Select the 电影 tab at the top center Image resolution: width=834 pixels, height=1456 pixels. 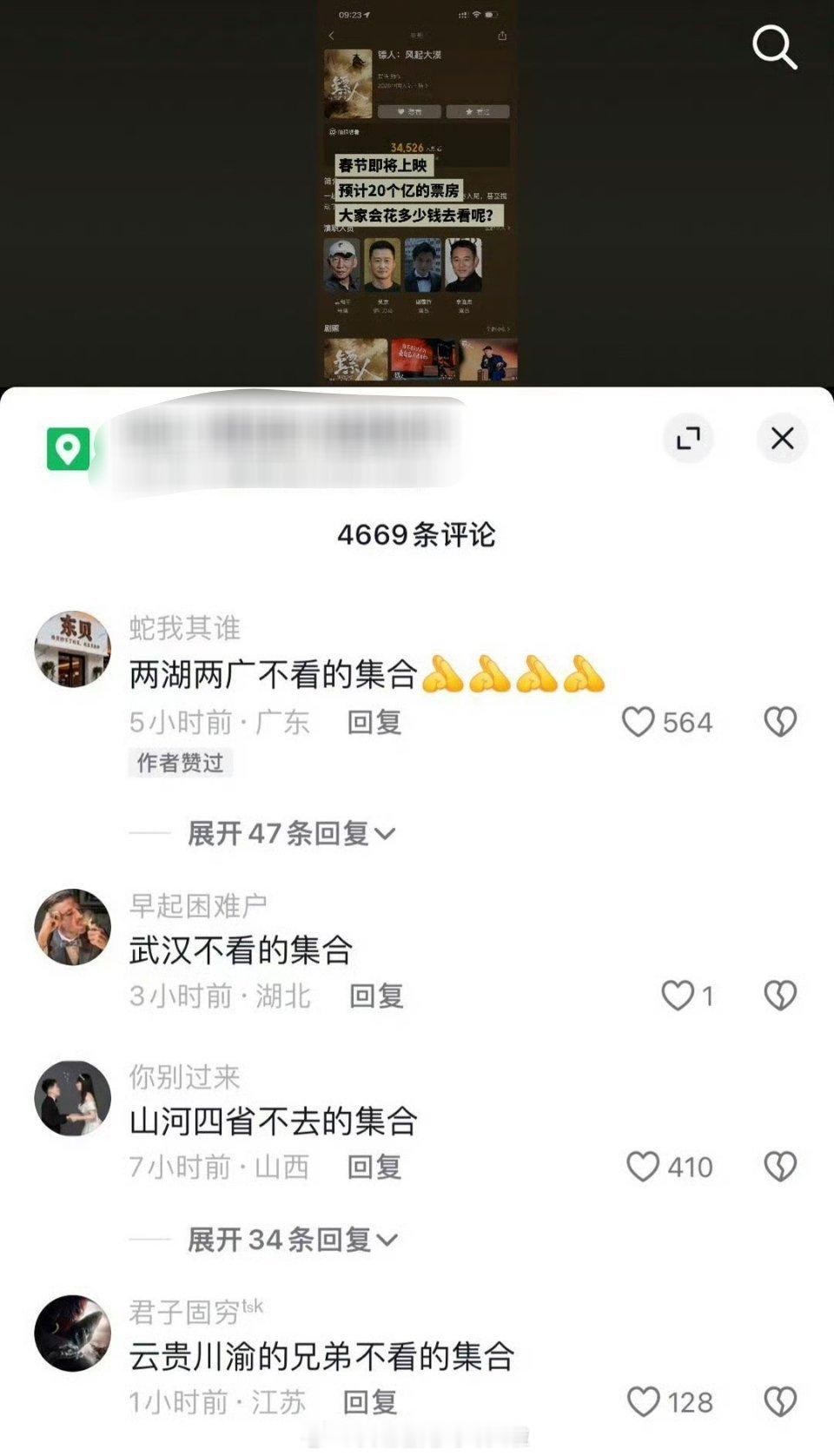tap(414, 35)
